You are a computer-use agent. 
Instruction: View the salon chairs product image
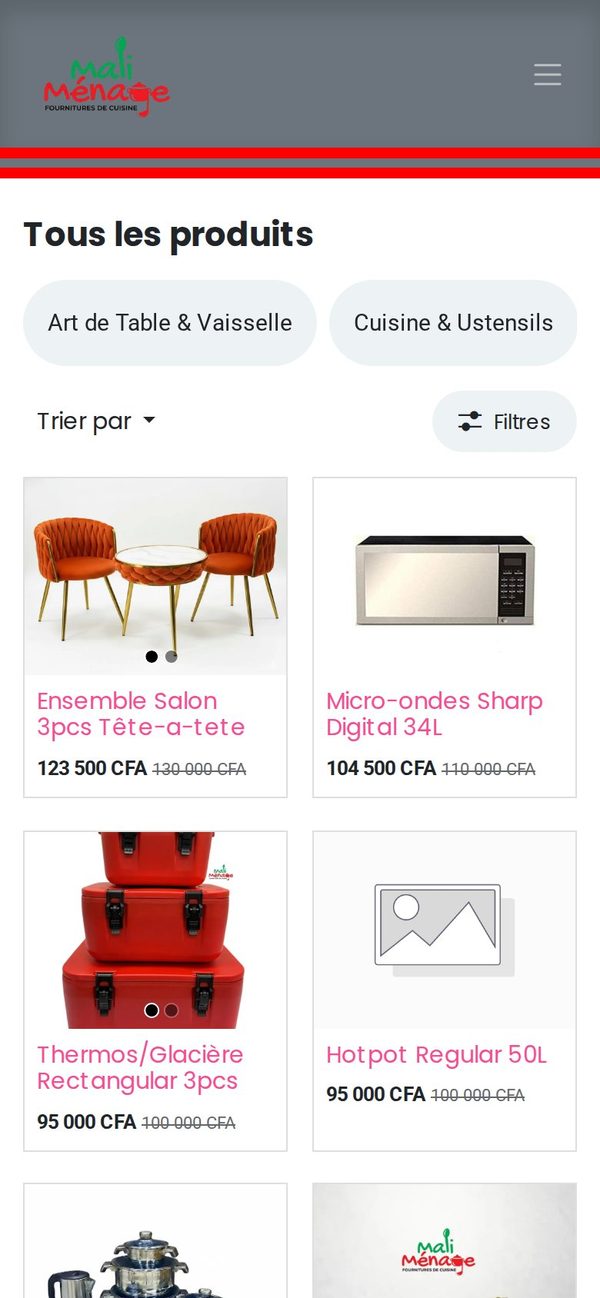[155, 576]
